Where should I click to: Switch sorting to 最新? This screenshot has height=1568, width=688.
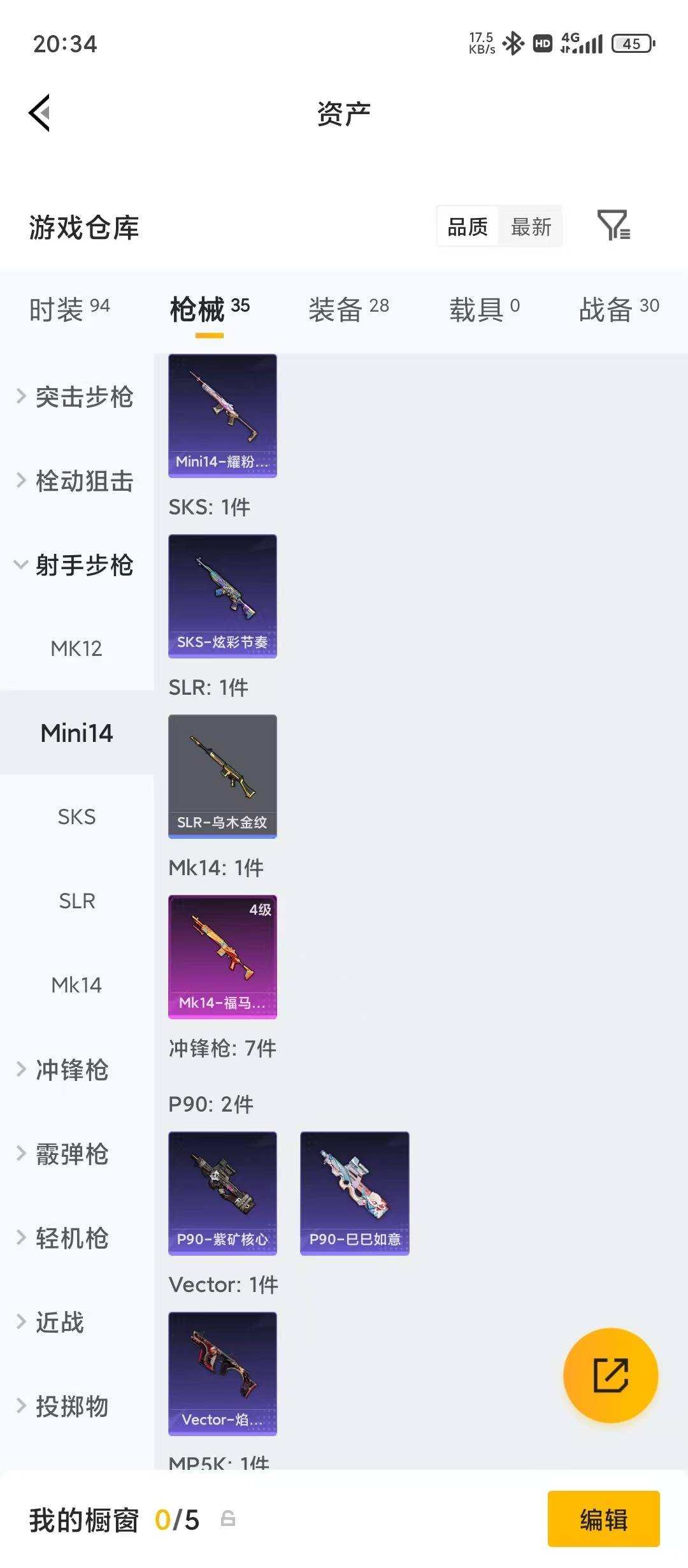click(531, 227)
